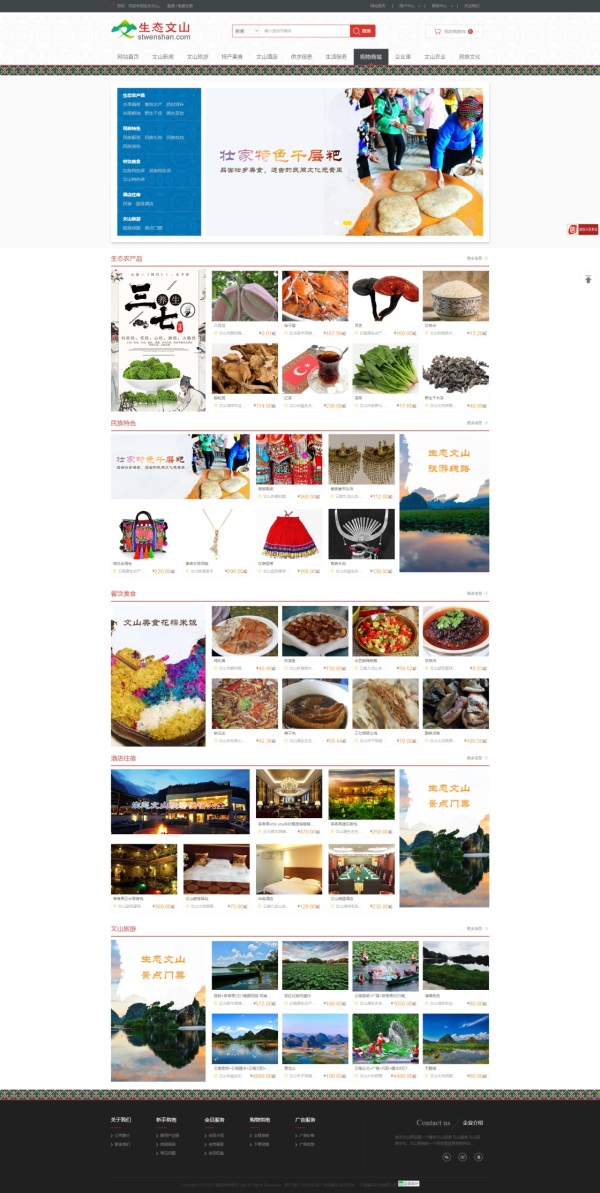Open the 文山酒店 nav tab
The image size is (600, 1193).
[266, 57]
